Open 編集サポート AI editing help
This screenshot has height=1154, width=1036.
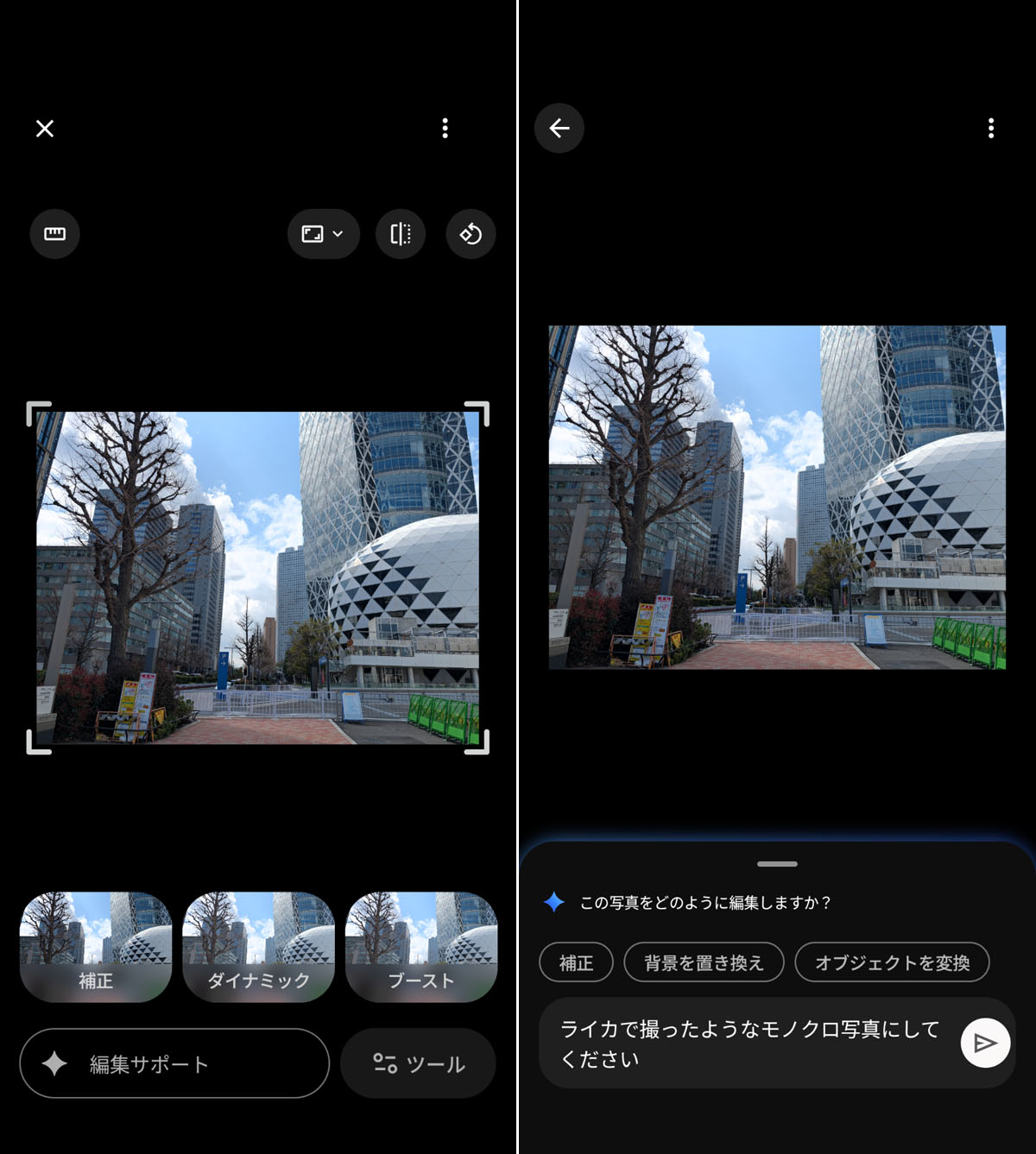coord(174,1063)
